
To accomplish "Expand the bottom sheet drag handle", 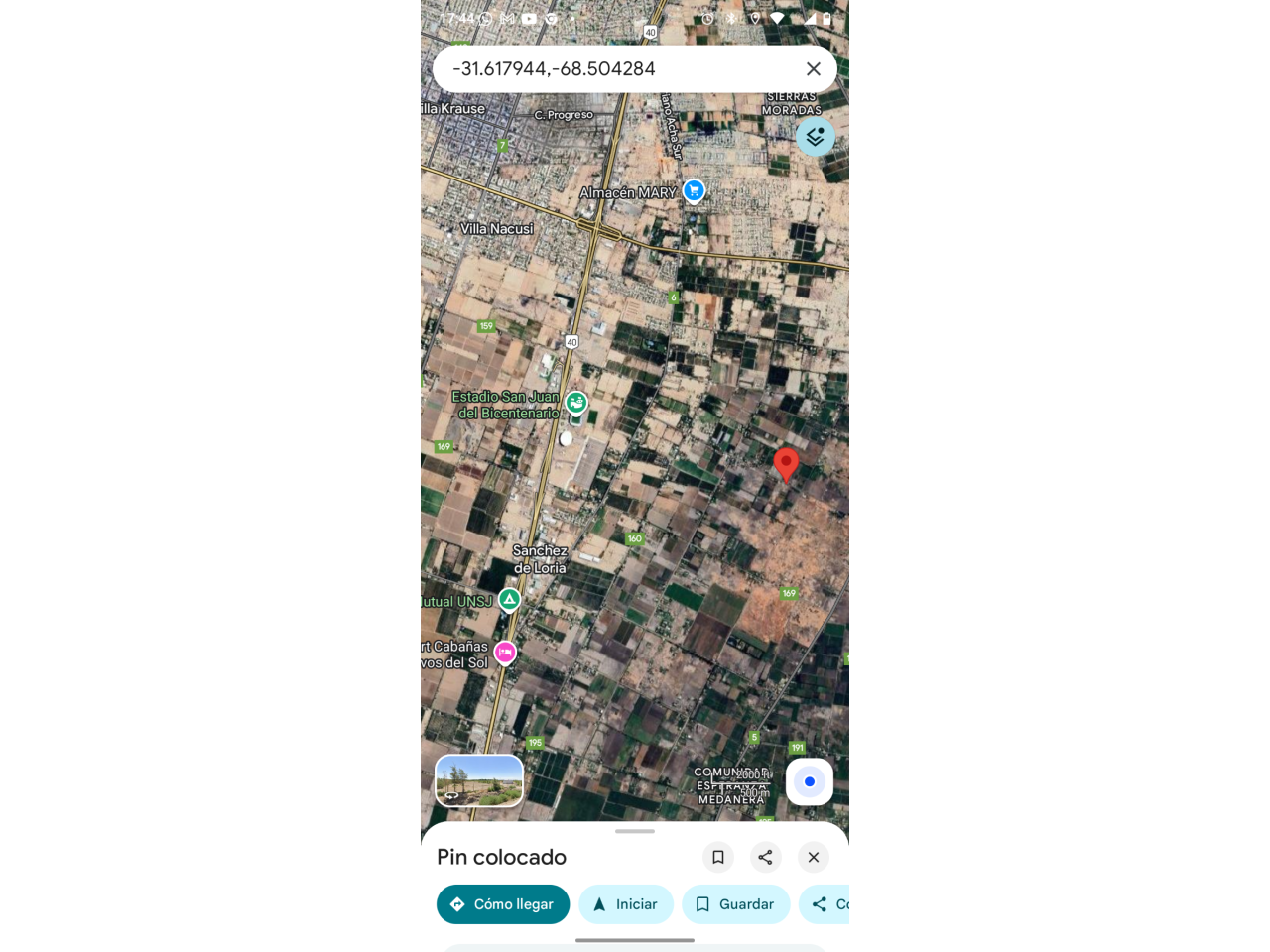I will [635, 831].
